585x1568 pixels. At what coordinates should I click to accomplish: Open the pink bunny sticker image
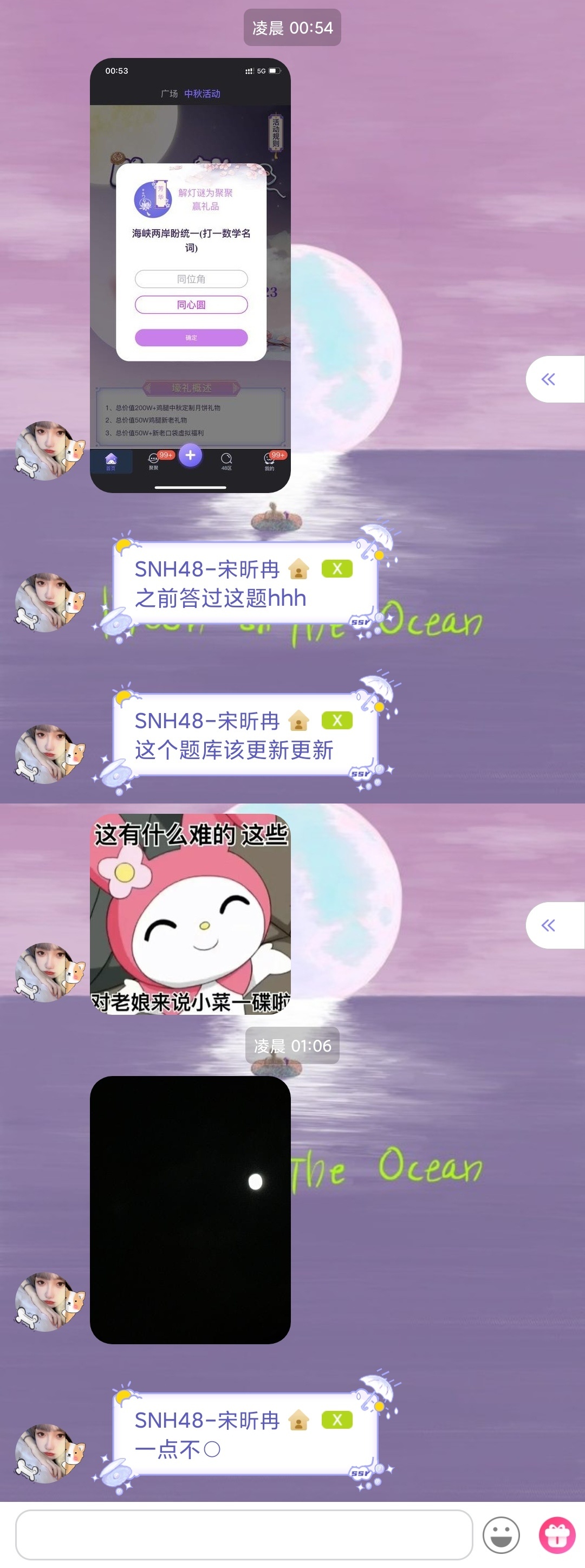(x=190, y=913)
